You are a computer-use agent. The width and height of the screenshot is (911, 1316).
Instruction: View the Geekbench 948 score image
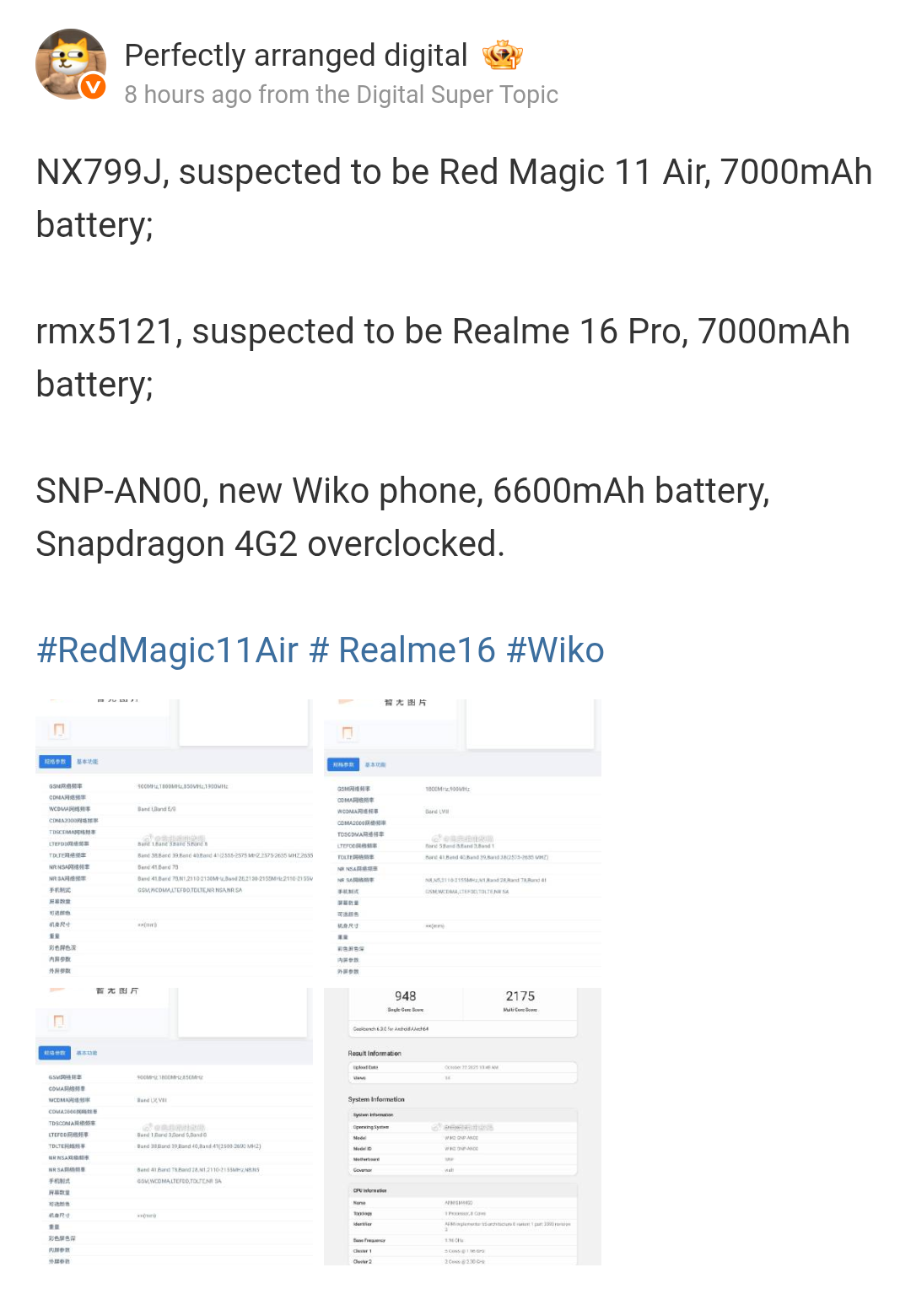[462, 1126]
